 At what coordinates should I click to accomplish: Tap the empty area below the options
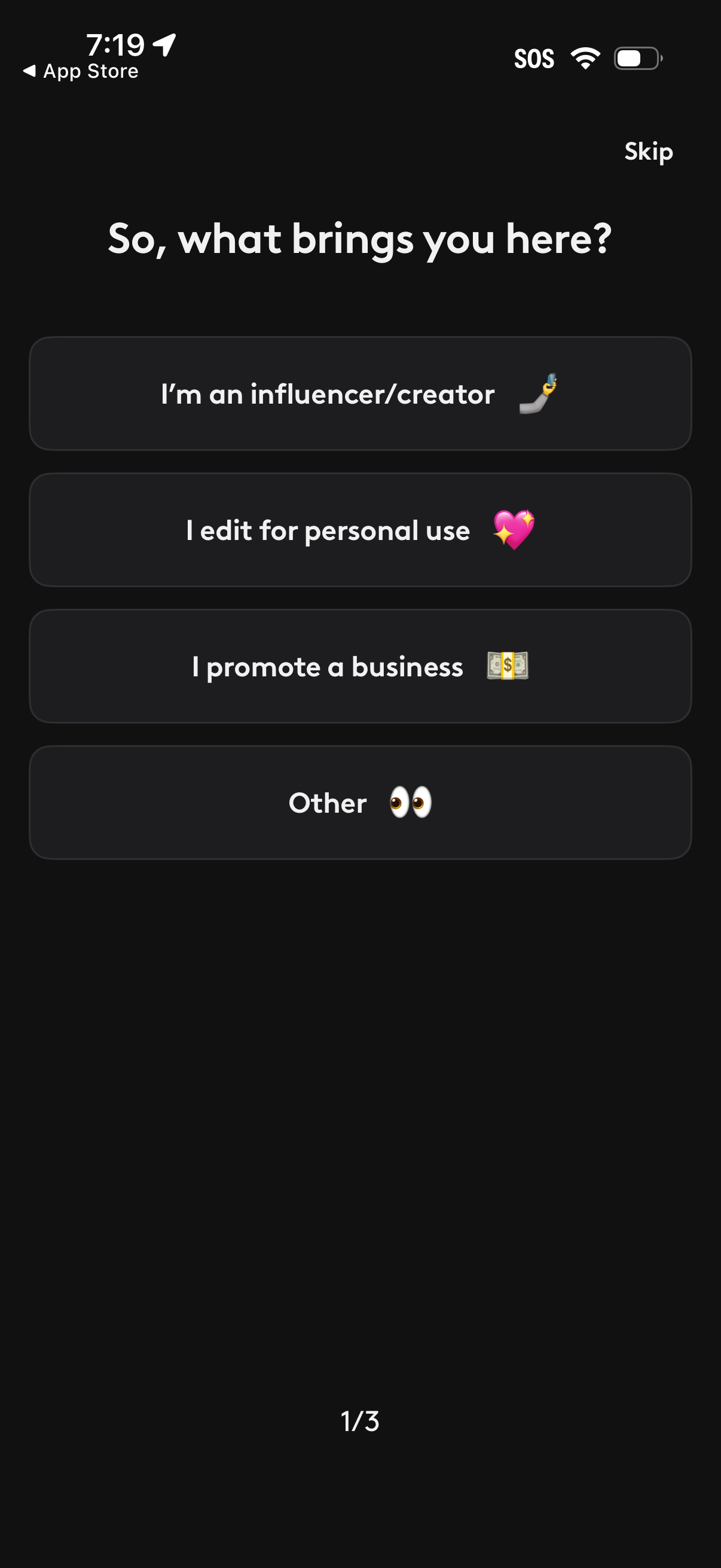(x=360, y=1096)
